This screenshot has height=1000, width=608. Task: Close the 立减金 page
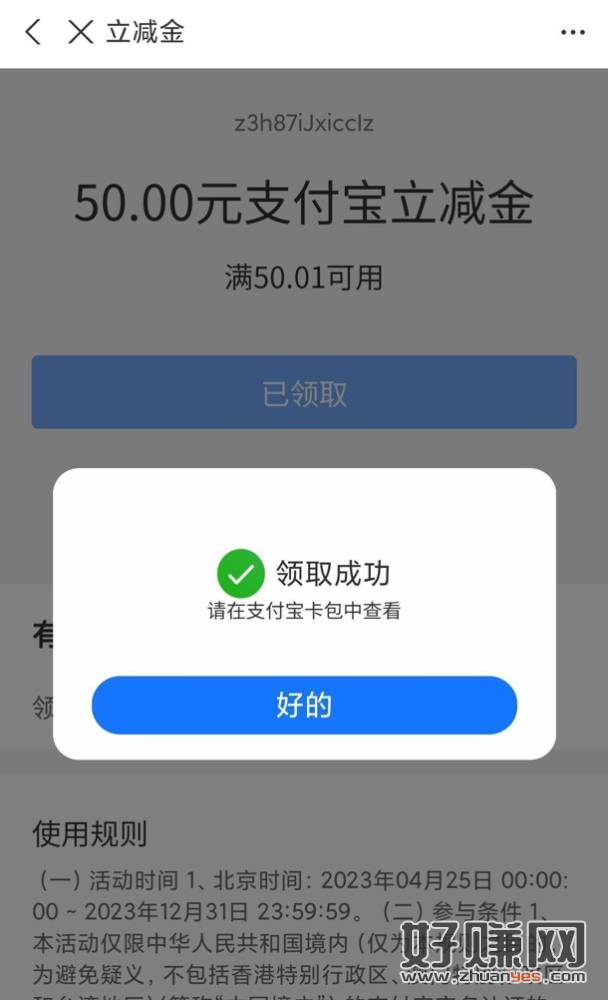coord(80,32)
